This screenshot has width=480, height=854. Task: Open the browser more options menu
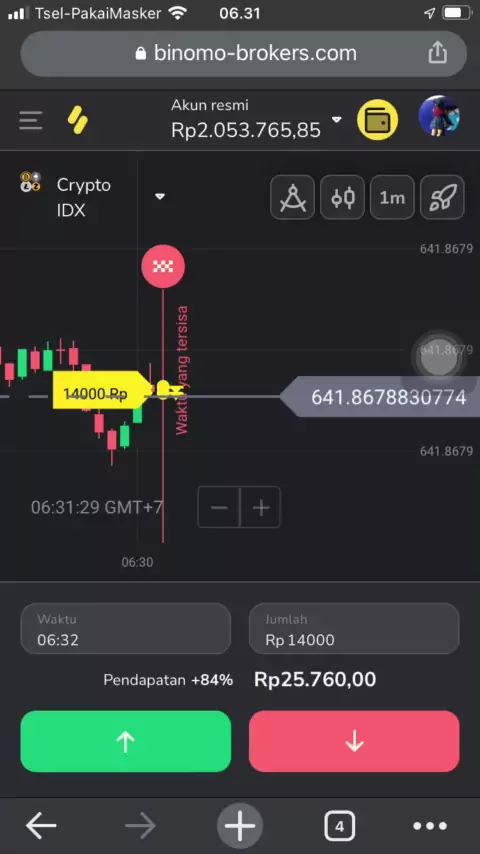[x=430, y=827]
